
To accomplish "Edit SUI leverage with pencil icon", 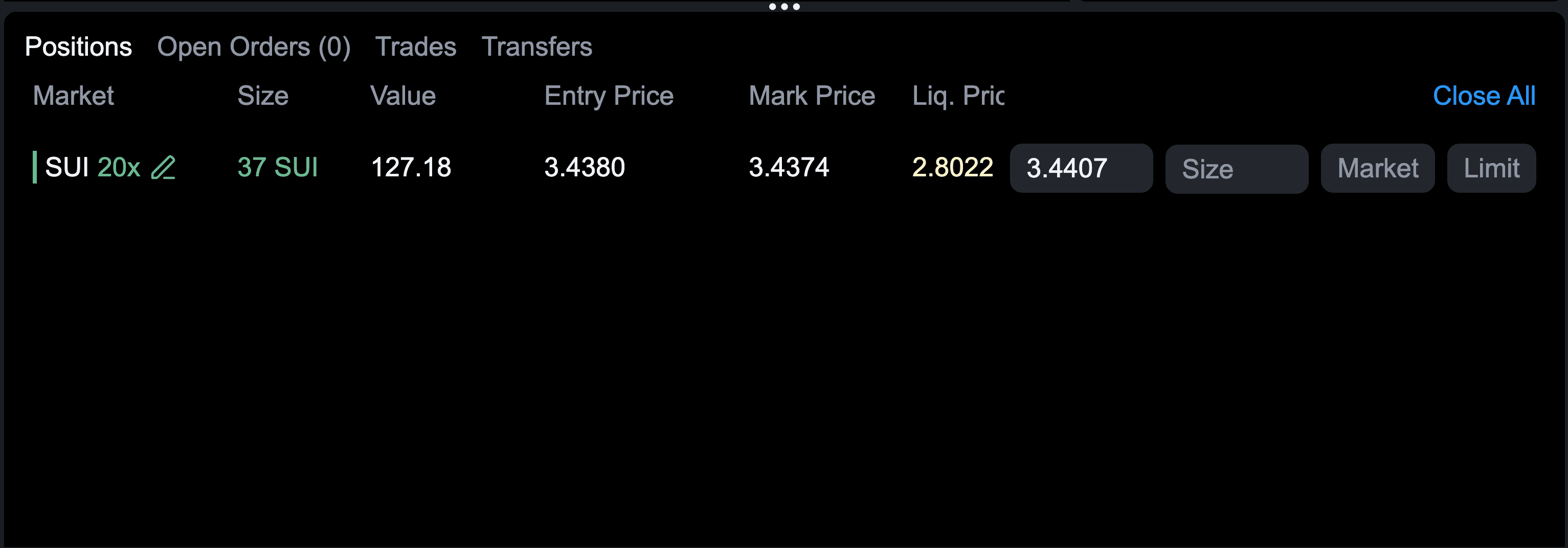I will click(163, 168).
